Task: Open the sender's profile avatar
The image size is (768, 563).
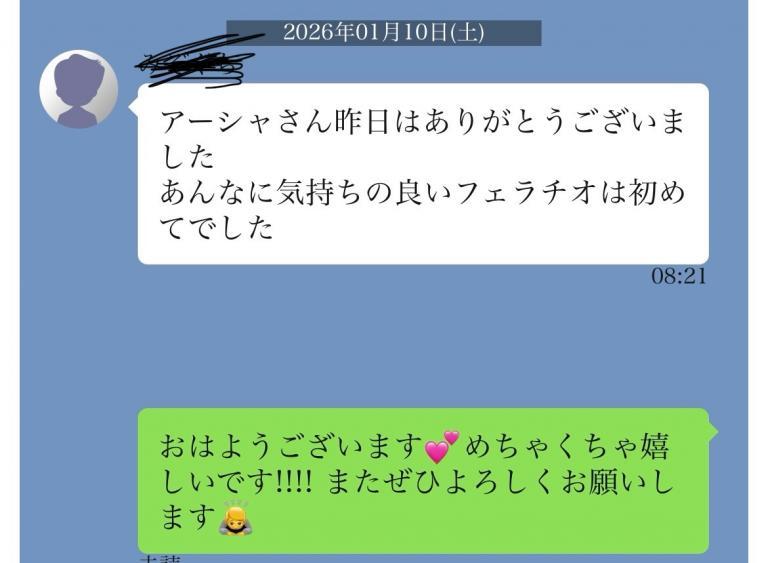Action: [78, 89]
